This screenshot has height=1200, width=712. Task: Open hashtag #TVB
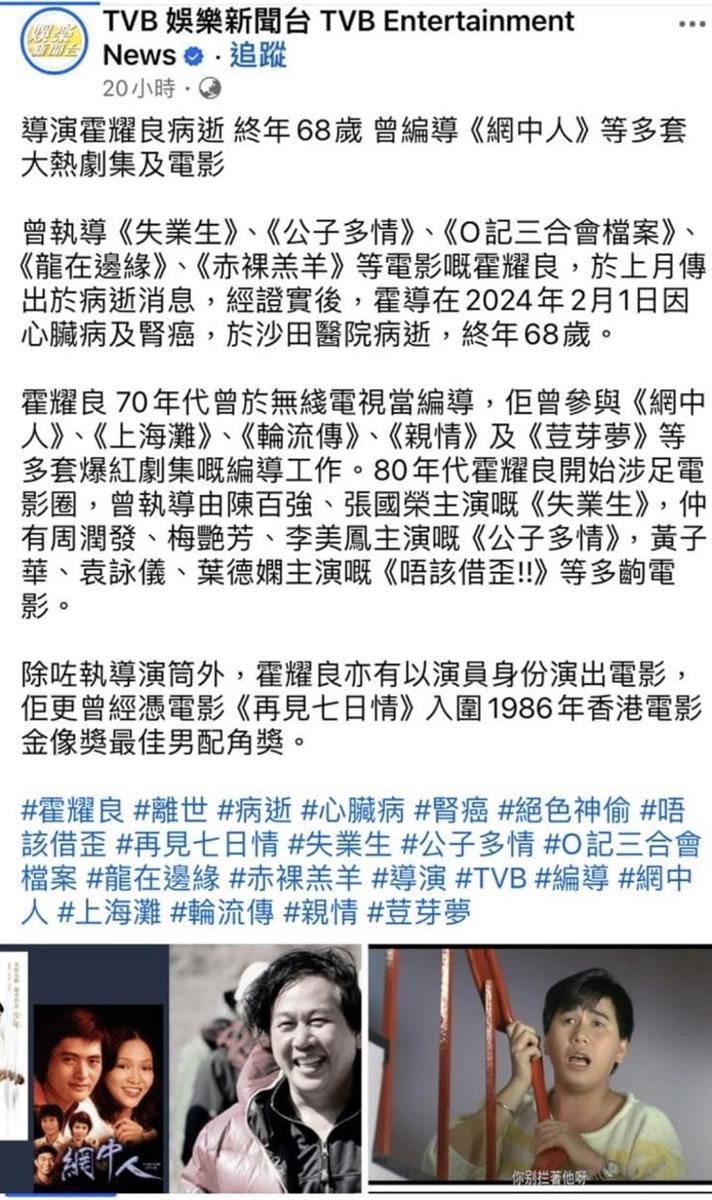pyautogui.click(x=490, y=880)
